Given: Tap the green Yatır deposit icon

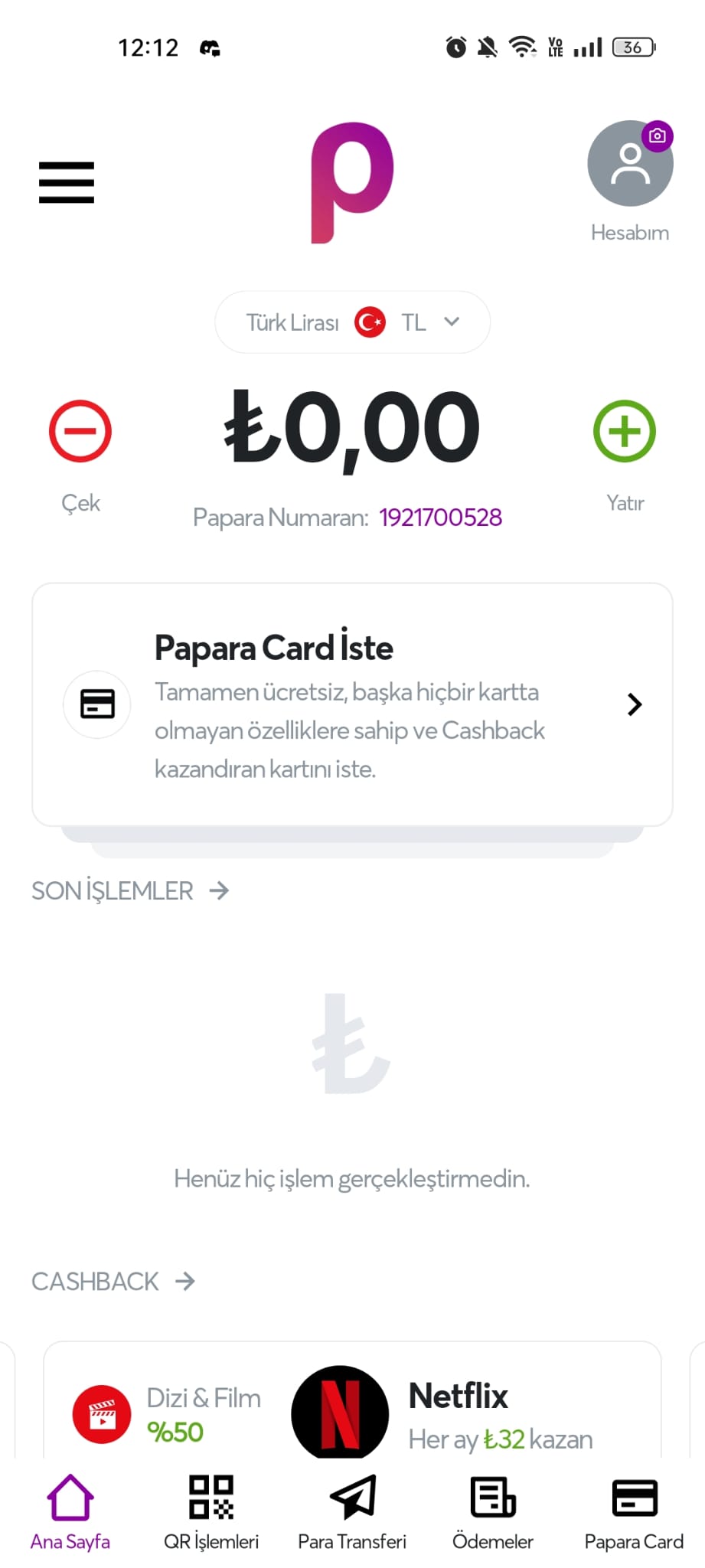Looking at the screenshot, I should pyautogui.click(x=625, y=430).
